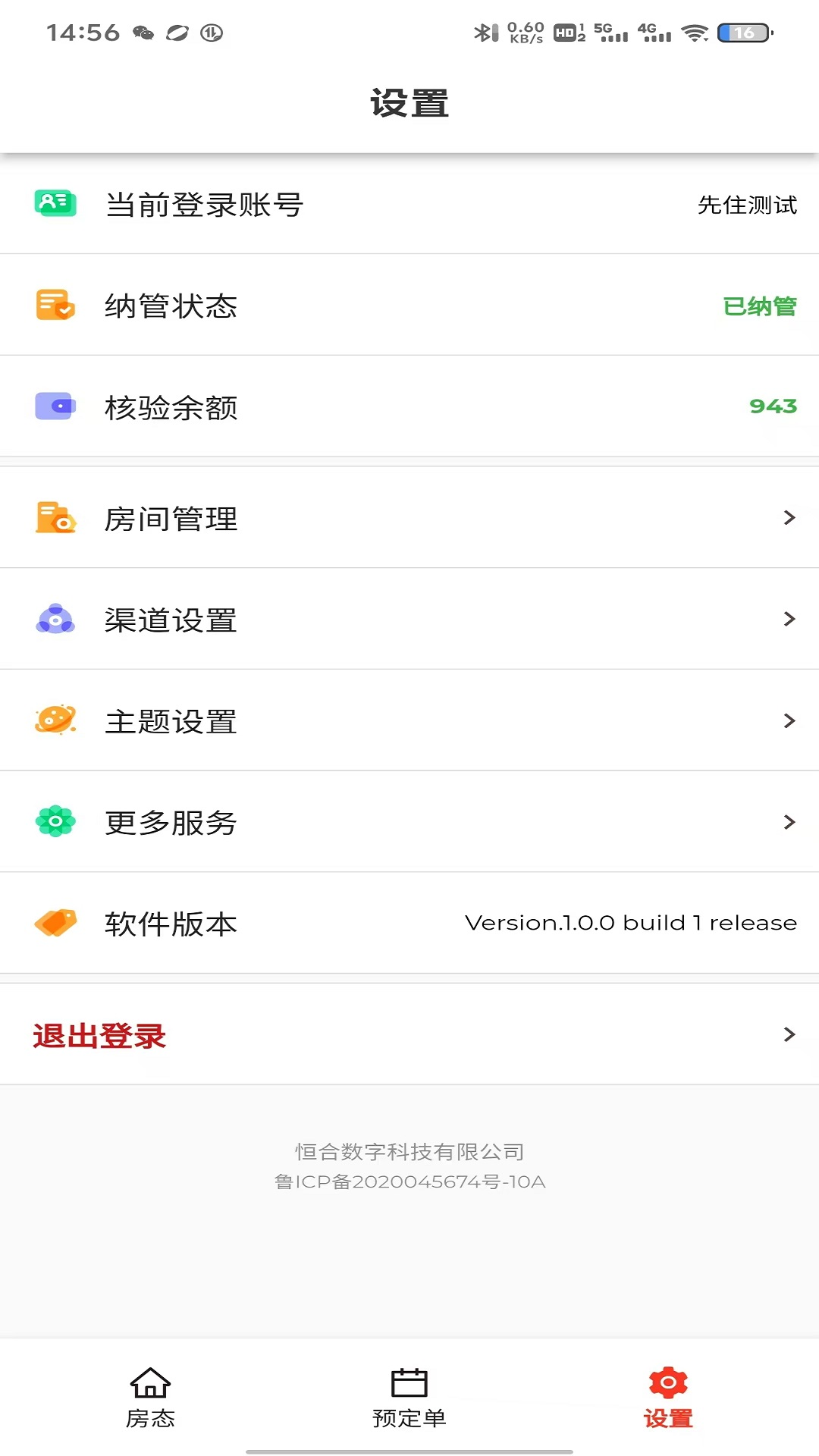Toggle the home icon on 房态 tab
Viewport: 819px width, 1456px height.
coord(150,1383)
